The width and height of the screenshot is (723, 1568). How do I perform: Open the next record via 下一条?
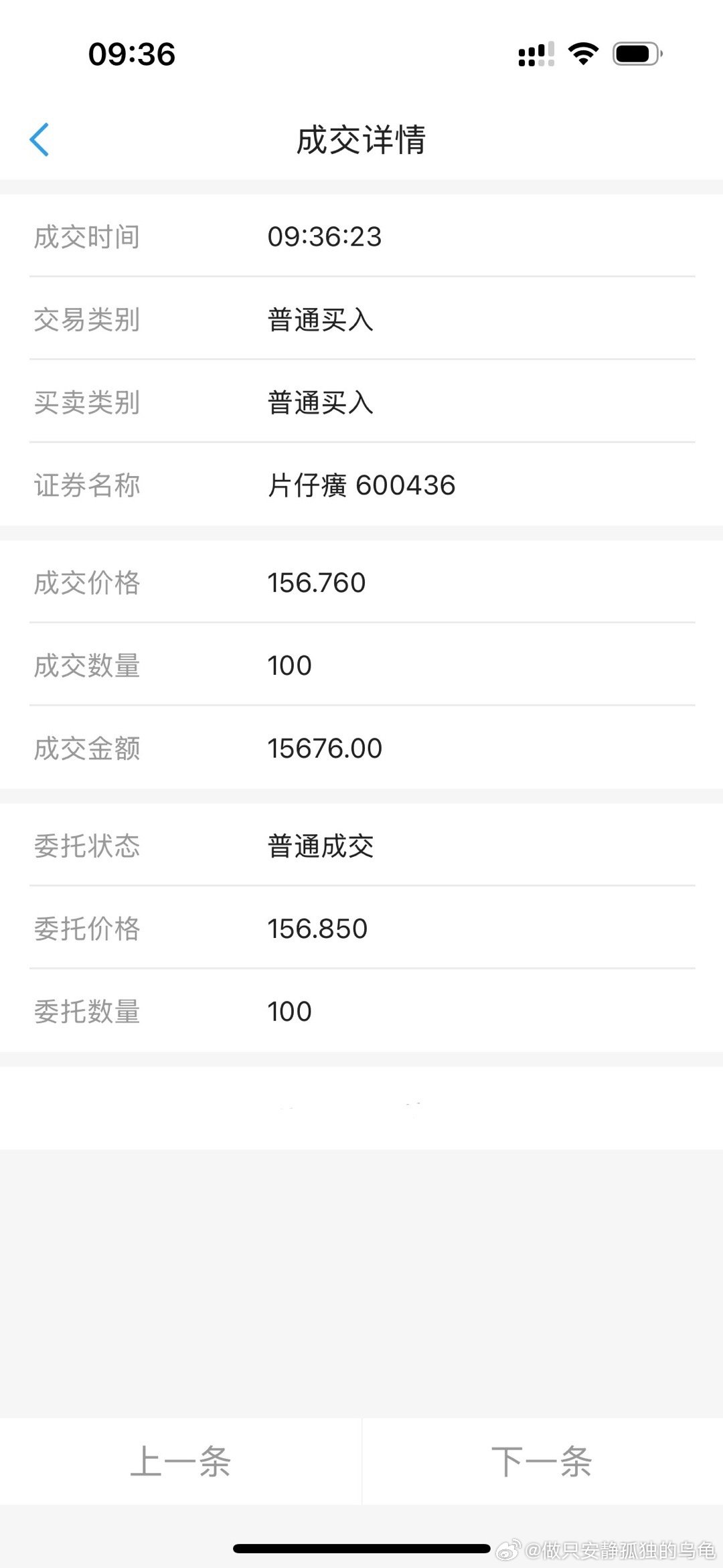coord(542,1464)
